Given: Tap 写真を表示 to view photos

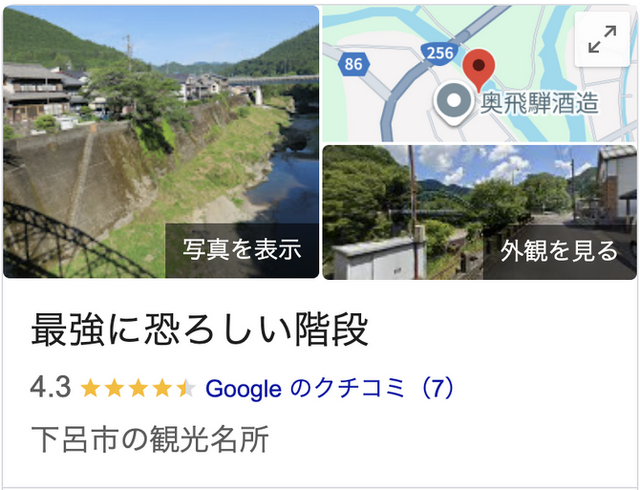Looking at the screenshot, I should point(242,249).
